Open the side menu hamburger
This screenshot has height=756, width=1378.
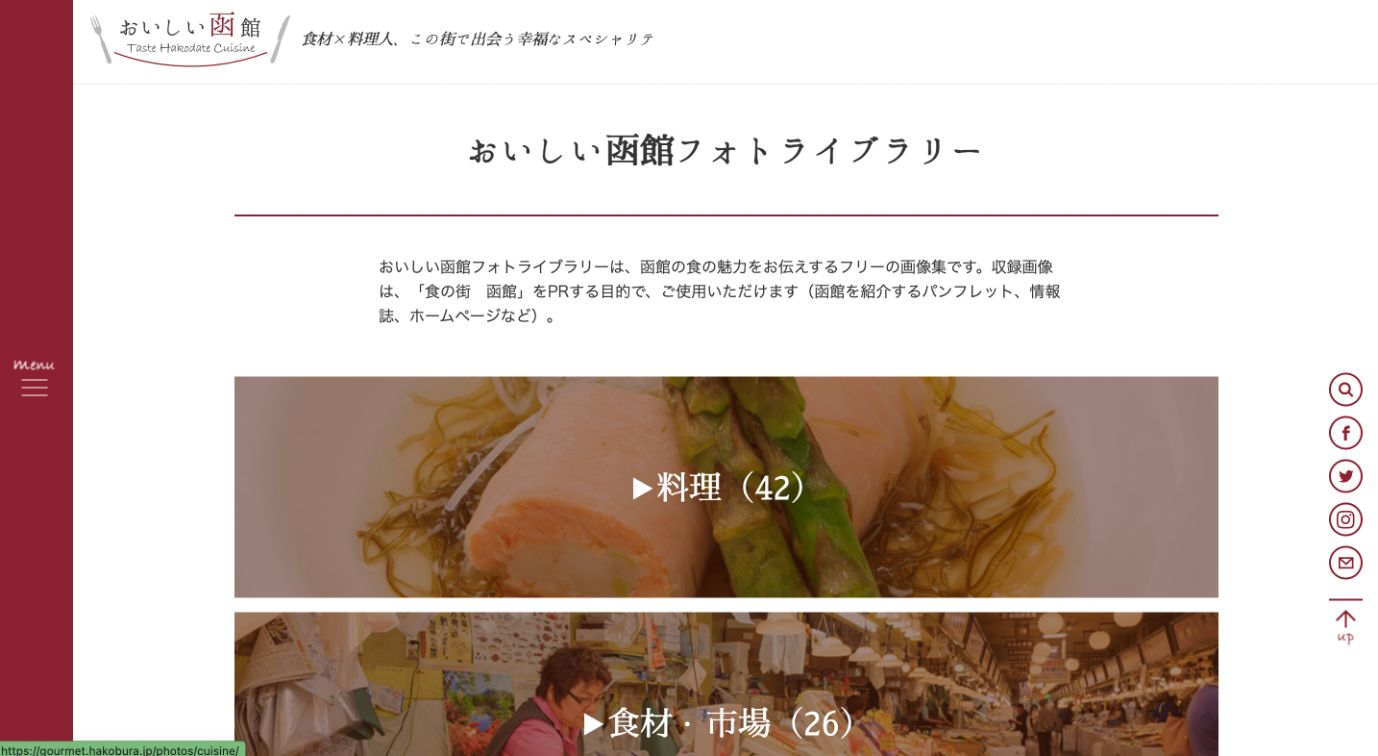[34, 386]
